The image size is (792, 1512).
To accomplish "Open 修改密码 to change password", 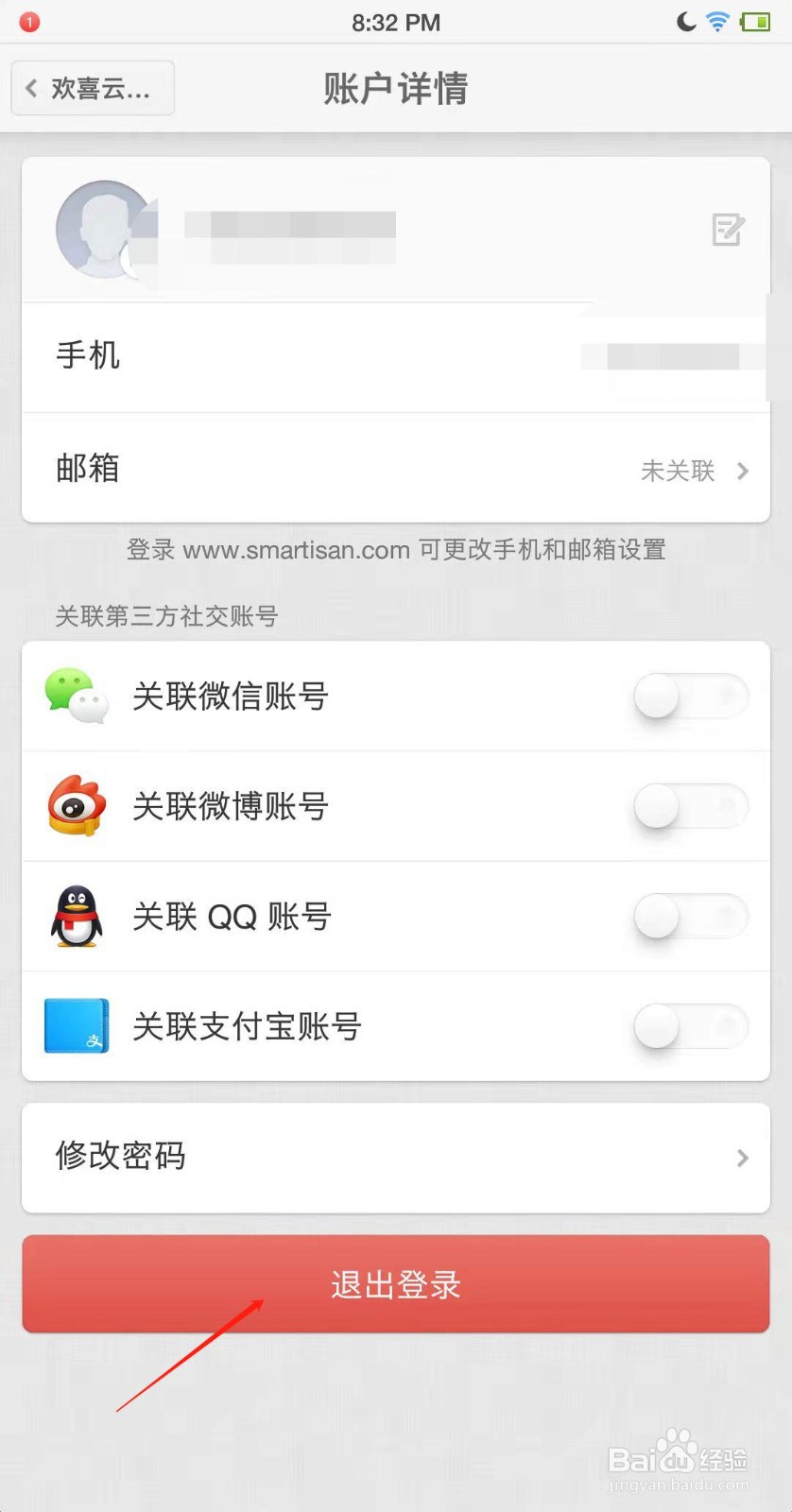I will tap(396, 1158).
